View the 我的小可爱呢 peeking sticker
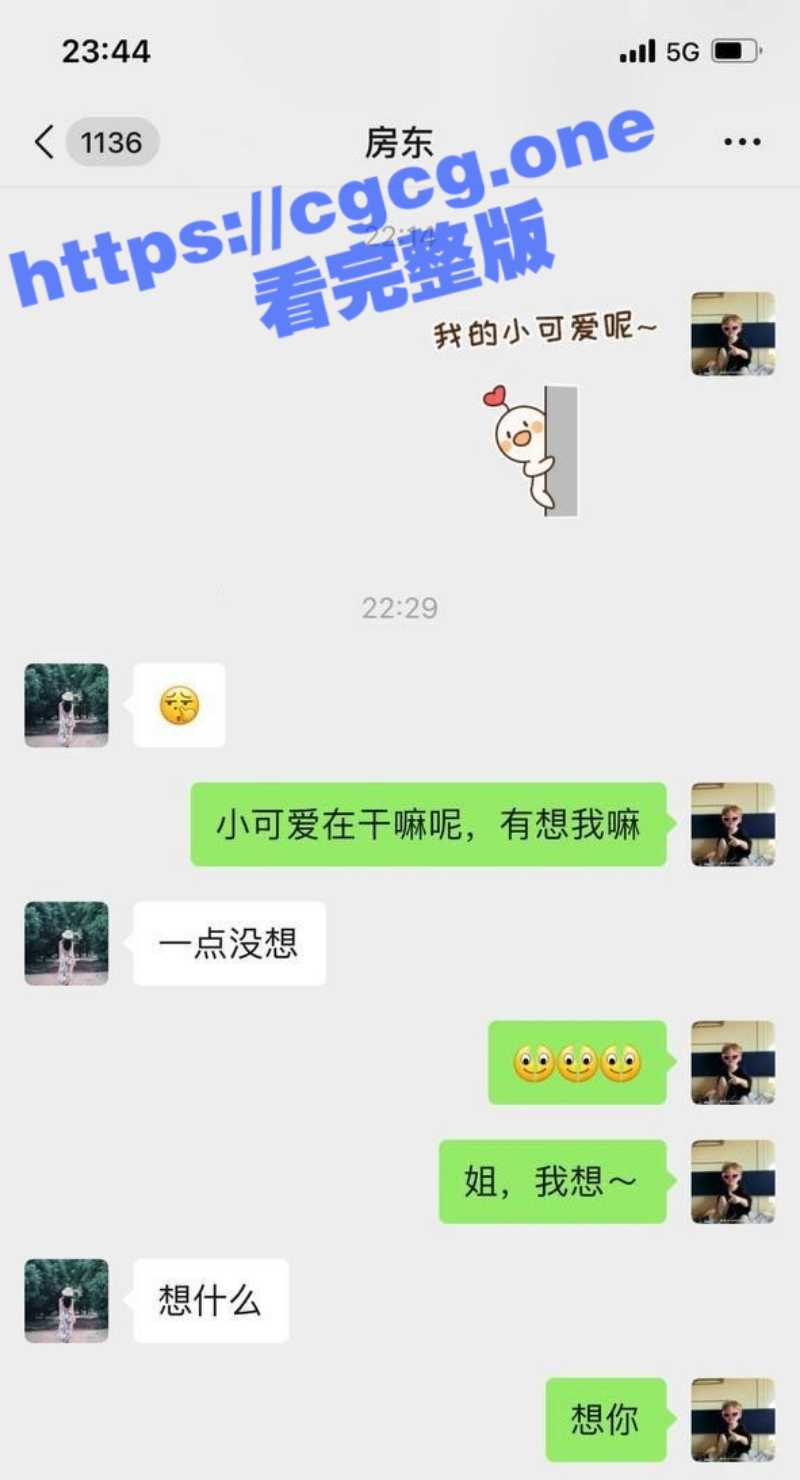The image size is (800, 1480). [540, 420]
